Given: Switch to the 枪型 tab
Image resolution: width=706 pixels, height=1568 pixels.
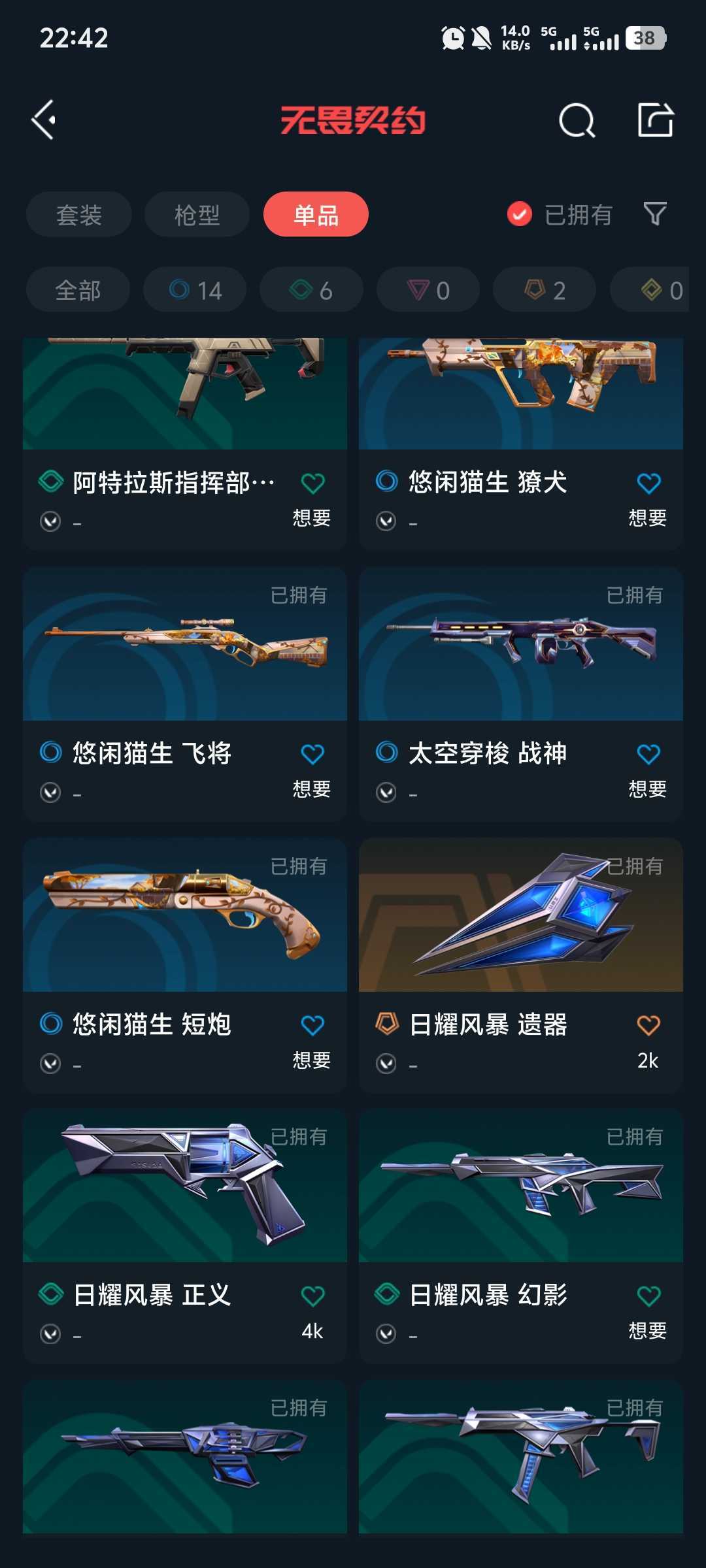Looking at the screenshot, I should pyautogui.click(x=197, y=214).
